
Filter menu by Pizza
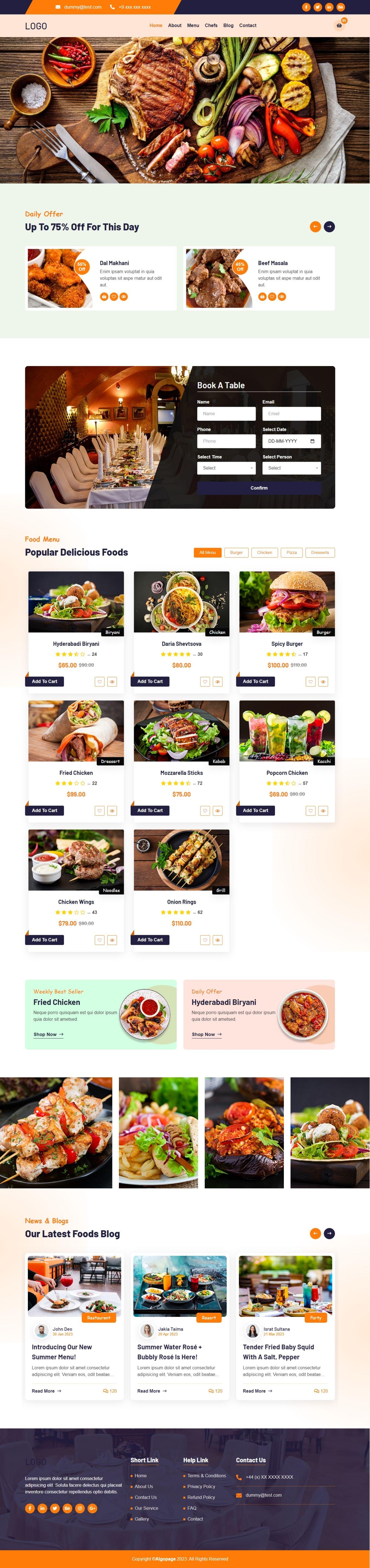point(291,552)
